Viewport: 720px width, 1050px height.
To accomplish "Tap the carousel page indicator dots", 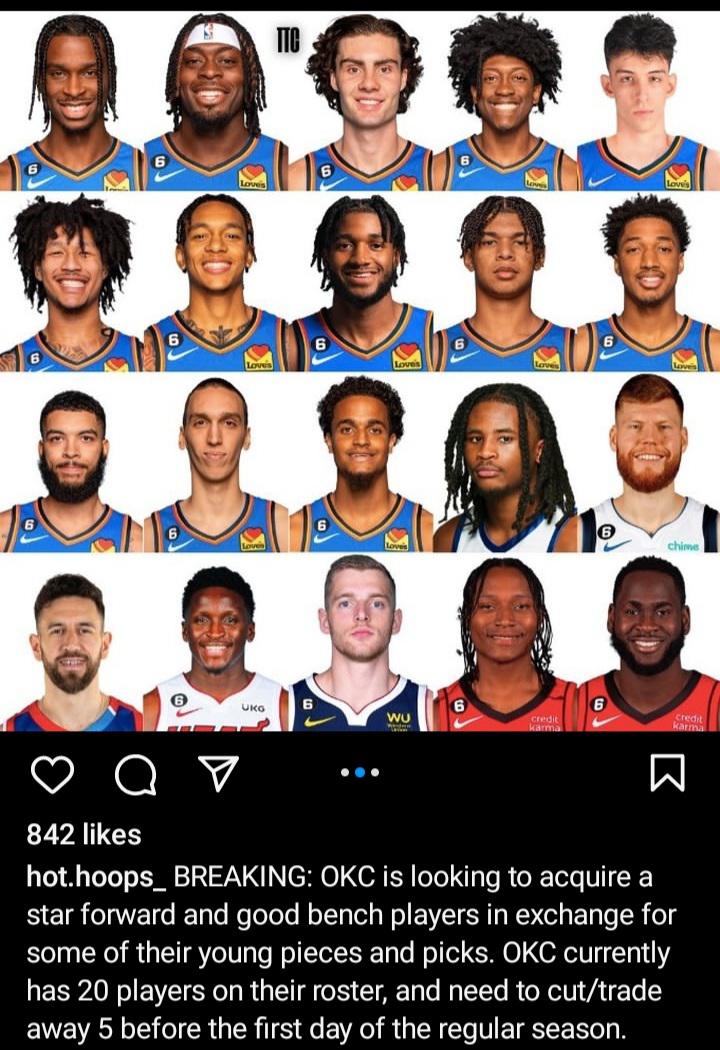I will coord(359,772).
